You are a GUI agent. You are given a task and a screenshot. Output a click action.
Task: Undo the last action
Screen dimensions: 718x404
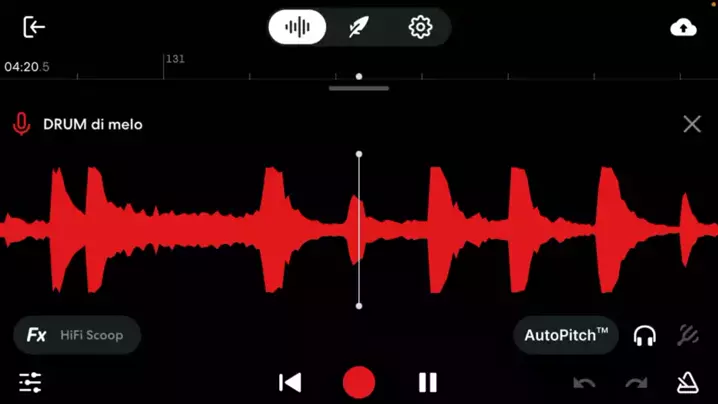(x=584, y=383)
